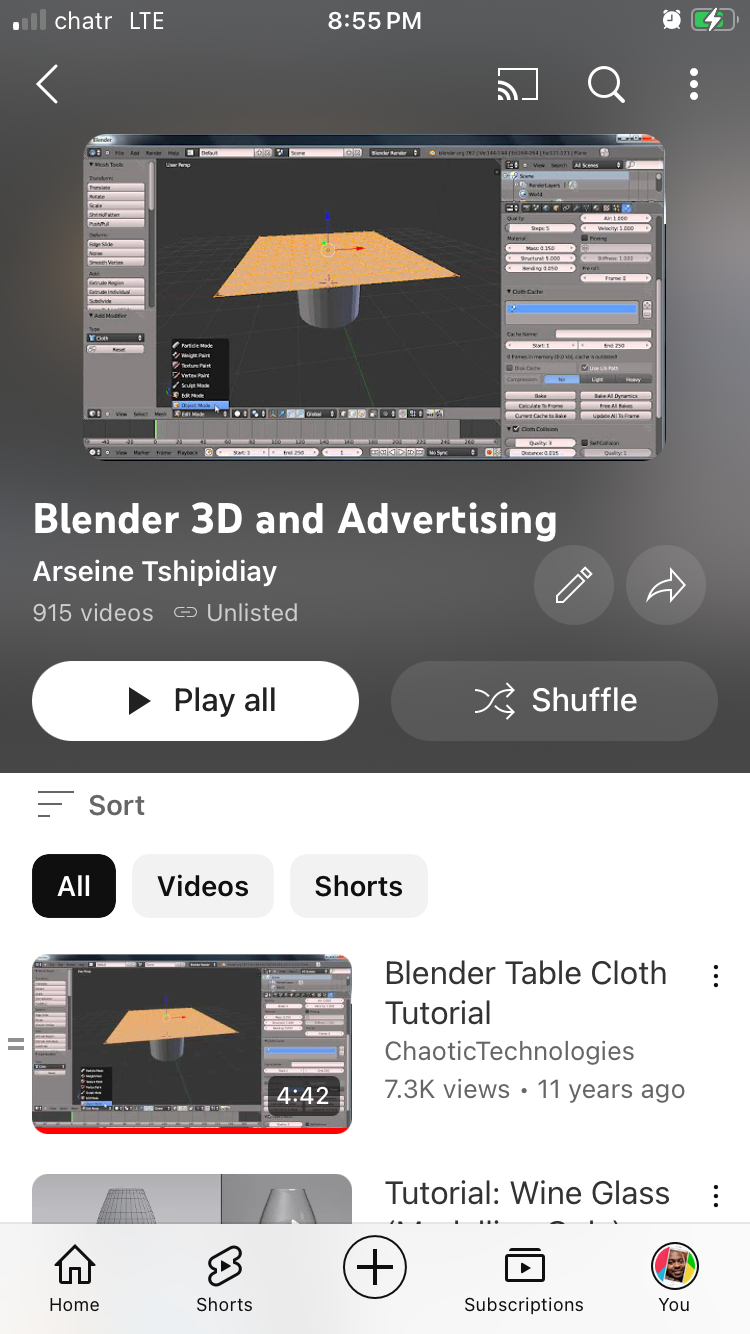Filter playlist by Shorts chip
Screen dimensions: 750x1334
(359, 886)
